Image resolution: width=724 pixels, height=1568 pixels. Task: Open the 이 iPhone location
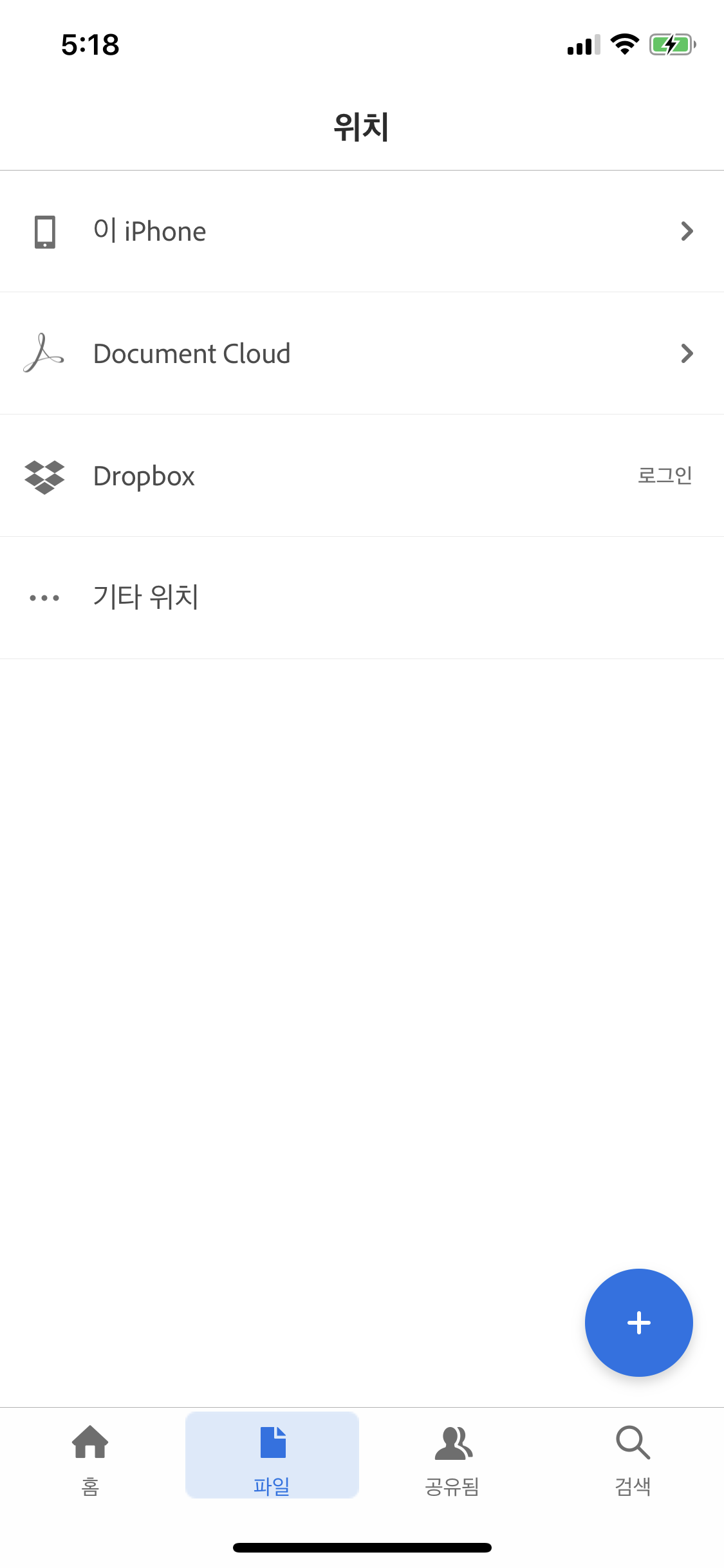pyautogui.click(x=362, y=231)
